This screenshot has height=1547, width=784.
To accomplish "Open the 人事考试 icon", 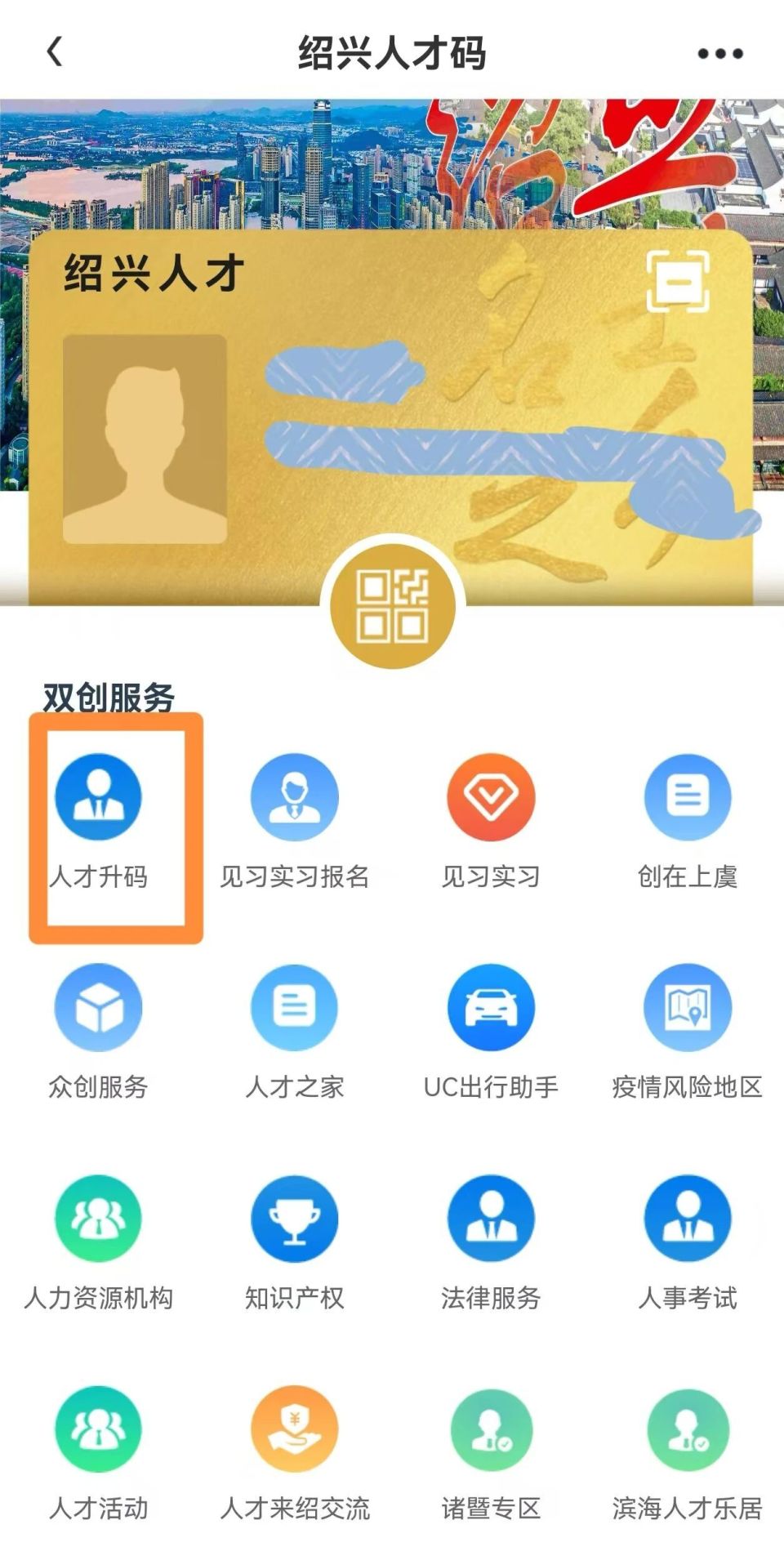I will coord(688,1217).
